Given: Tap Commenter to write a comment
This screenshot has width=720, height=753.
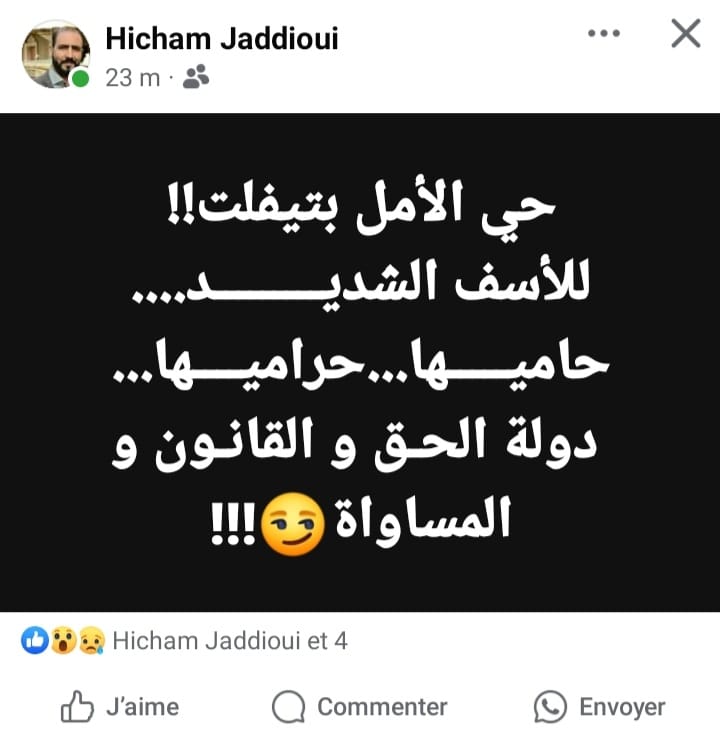Looking at the screenshot, I should [360, 707].
